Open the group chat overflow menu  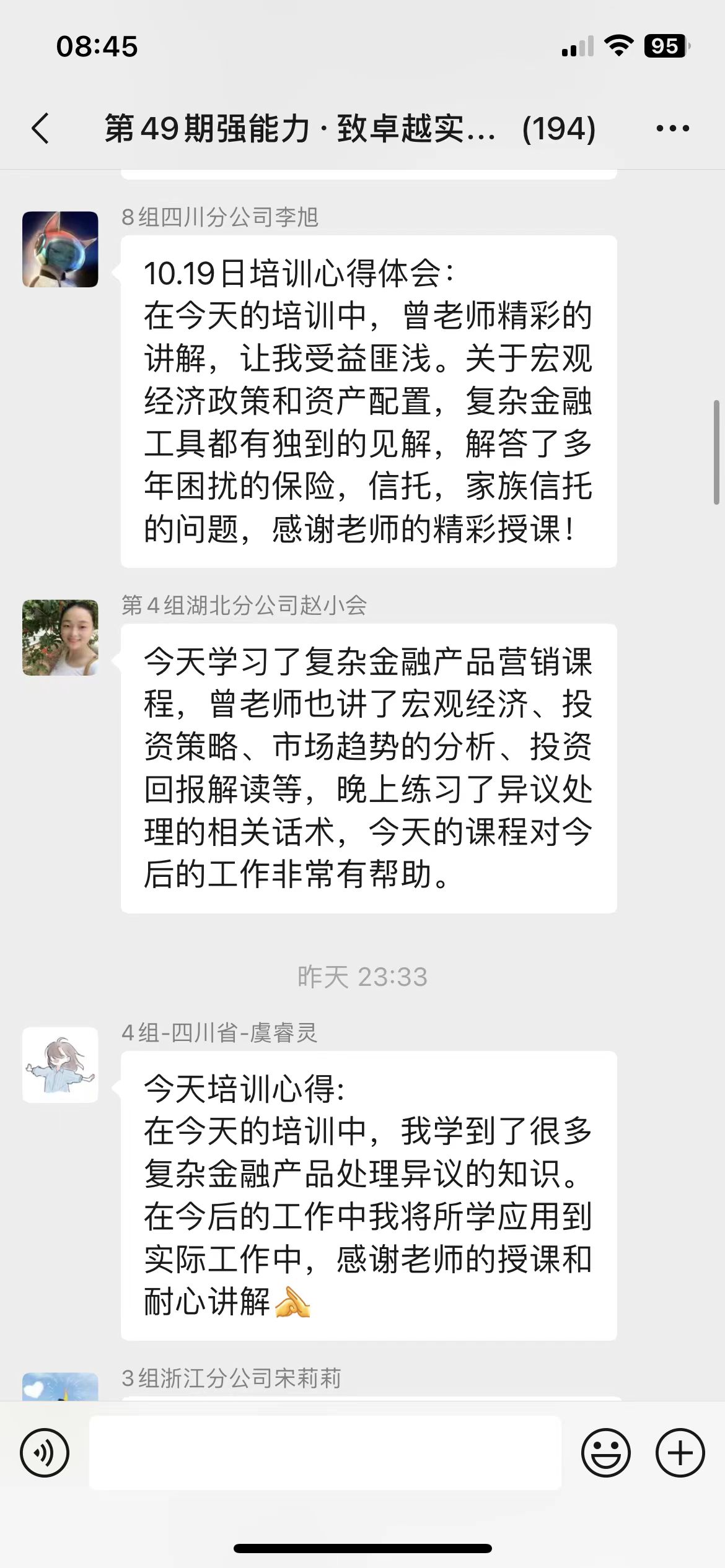click(672, 129)
